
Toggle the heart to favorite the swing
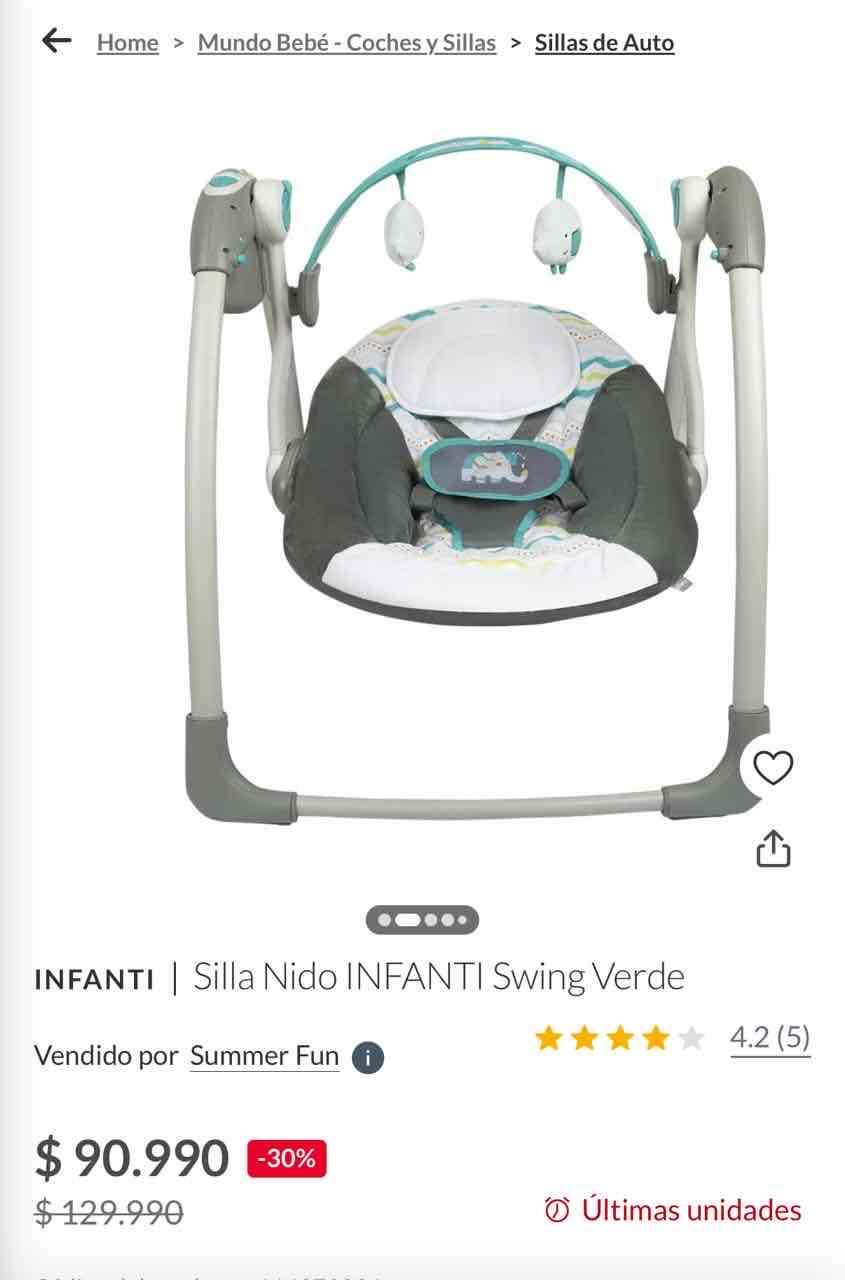[x=772, y=770]
